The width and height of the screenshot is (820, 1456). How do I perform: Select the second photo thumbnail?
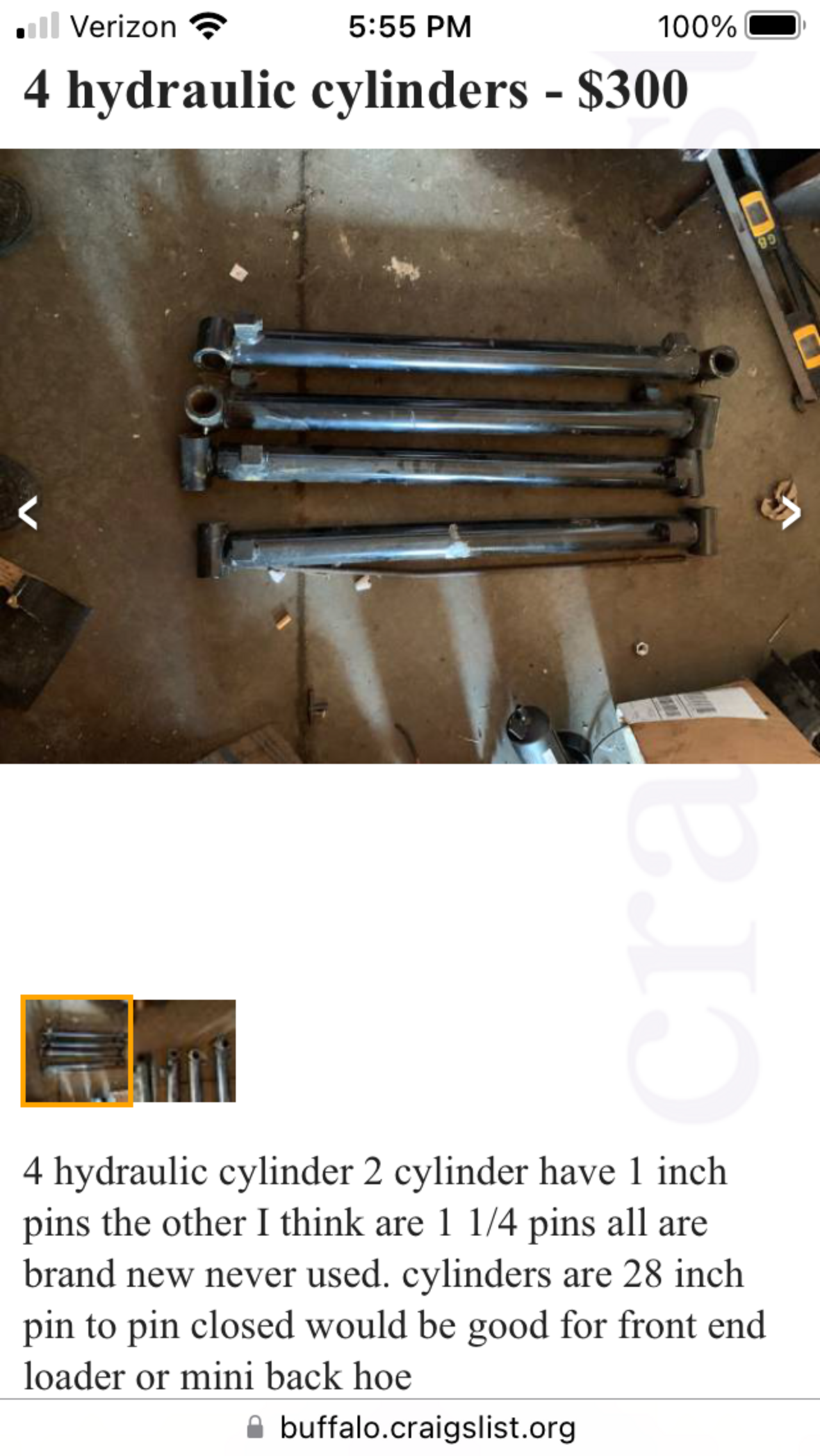[x=185, y=1050]
